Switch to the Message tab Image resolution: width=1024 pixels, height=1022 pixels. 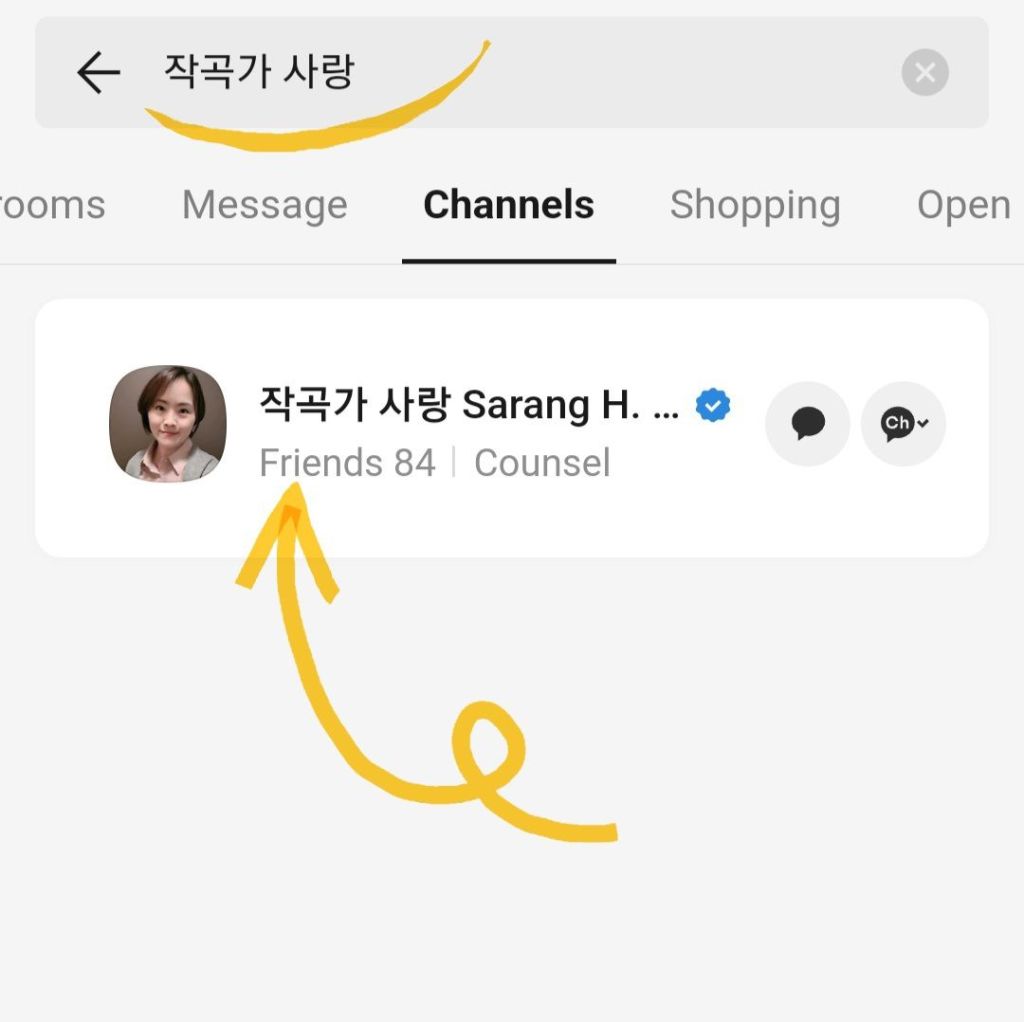[x=264, y=205]
